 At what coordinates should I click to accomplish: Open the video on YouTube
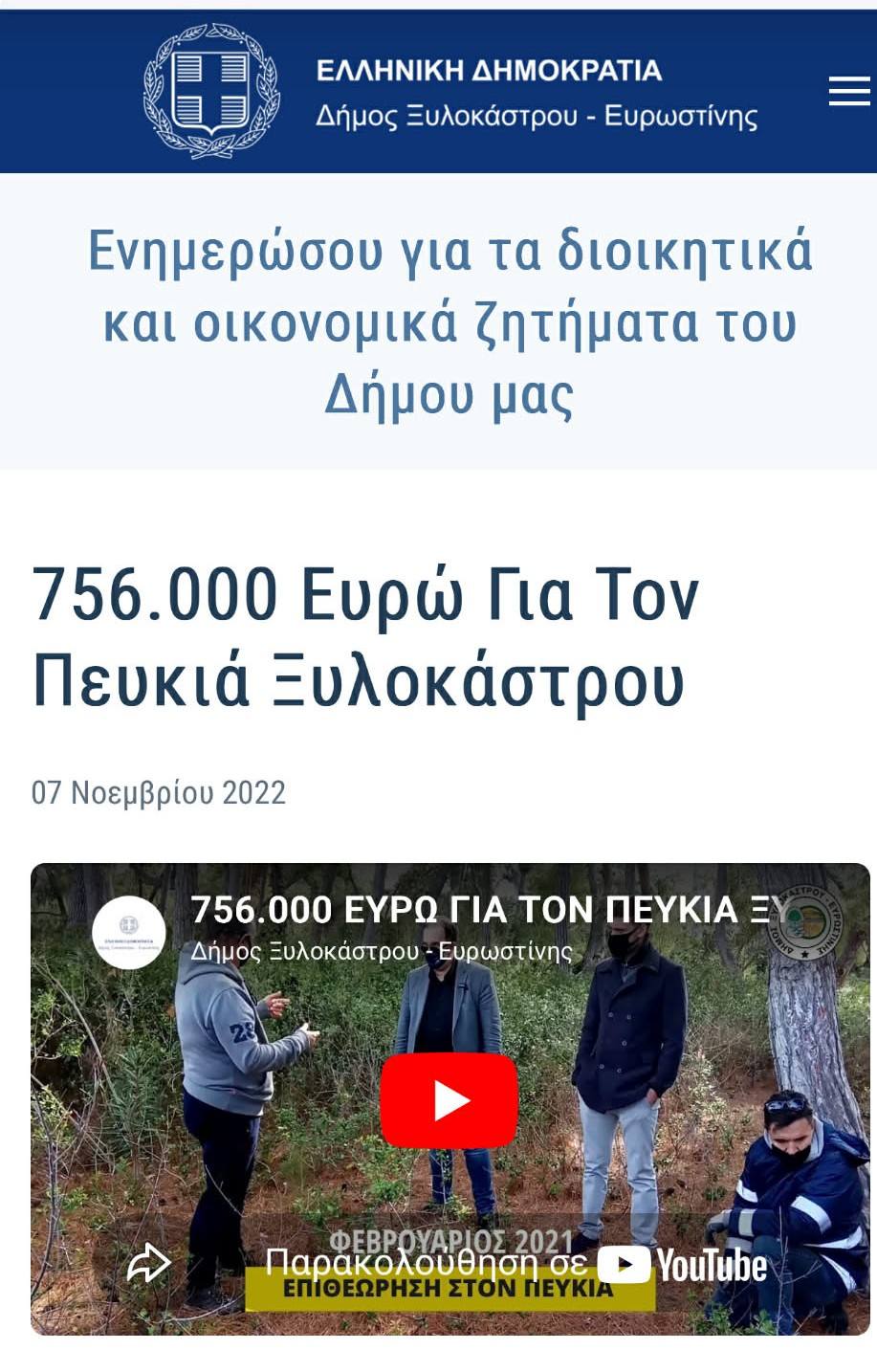682,1265
